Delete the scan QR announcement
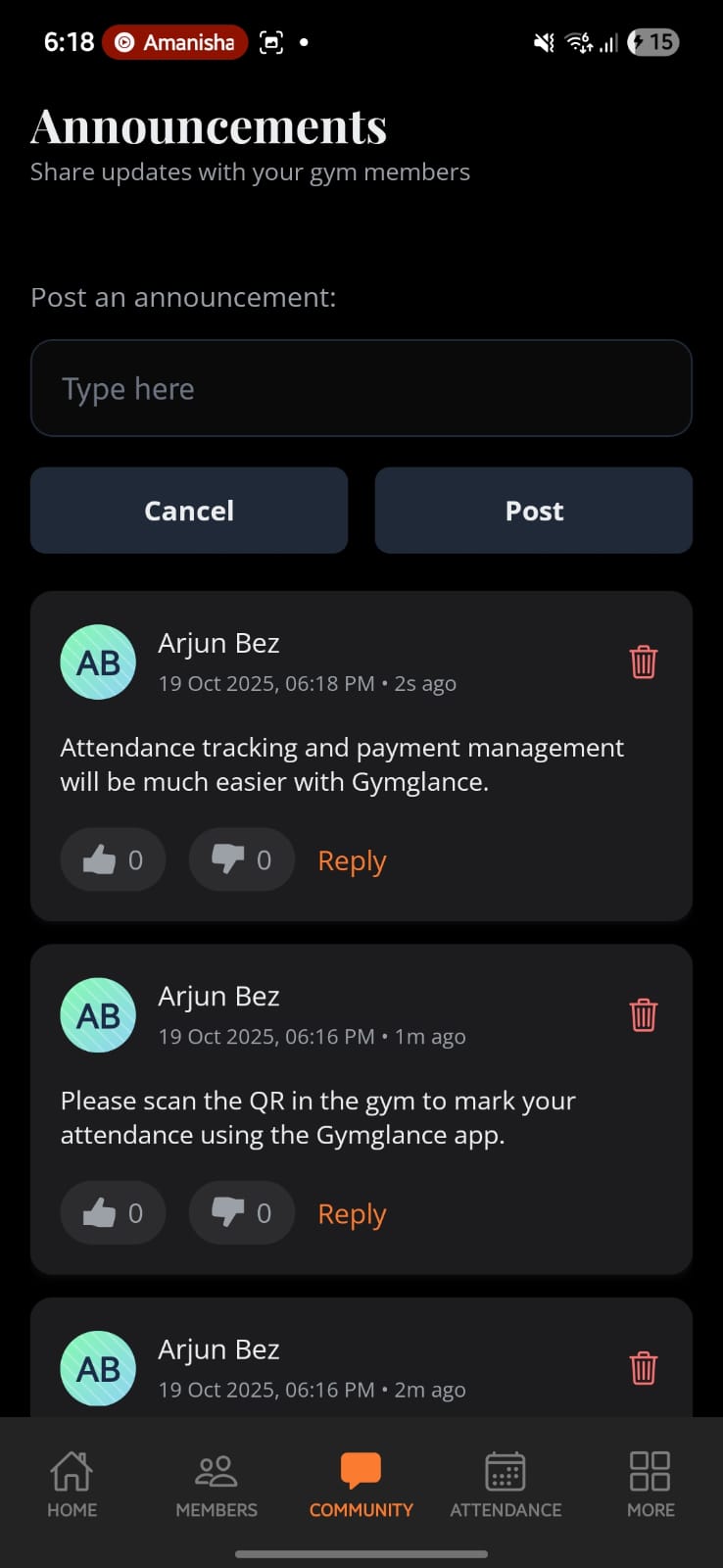The width and height of the screenshot is (723, 1568). pos(644,1015)
